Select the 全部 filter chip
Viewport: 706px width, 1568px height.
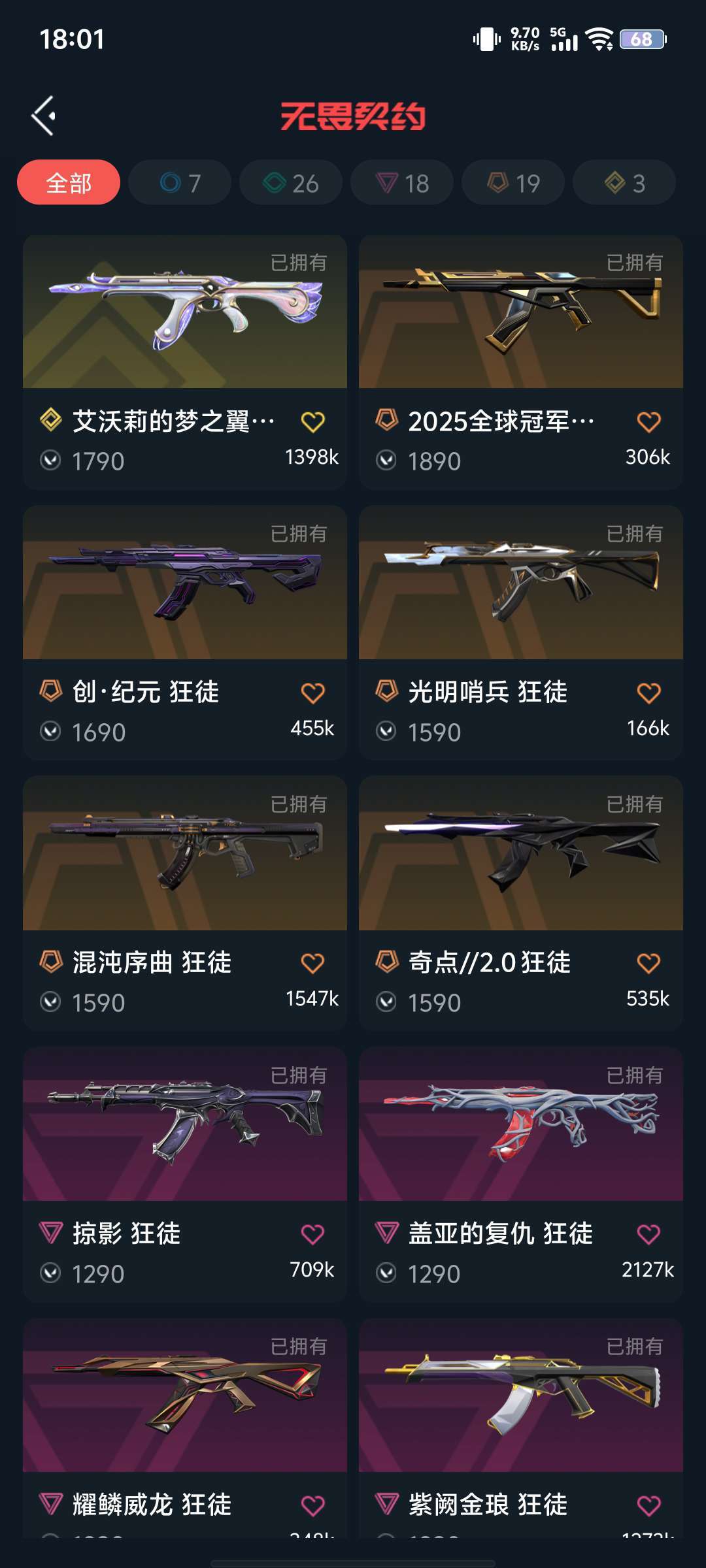pyautogui.click(x=69, y=183)
